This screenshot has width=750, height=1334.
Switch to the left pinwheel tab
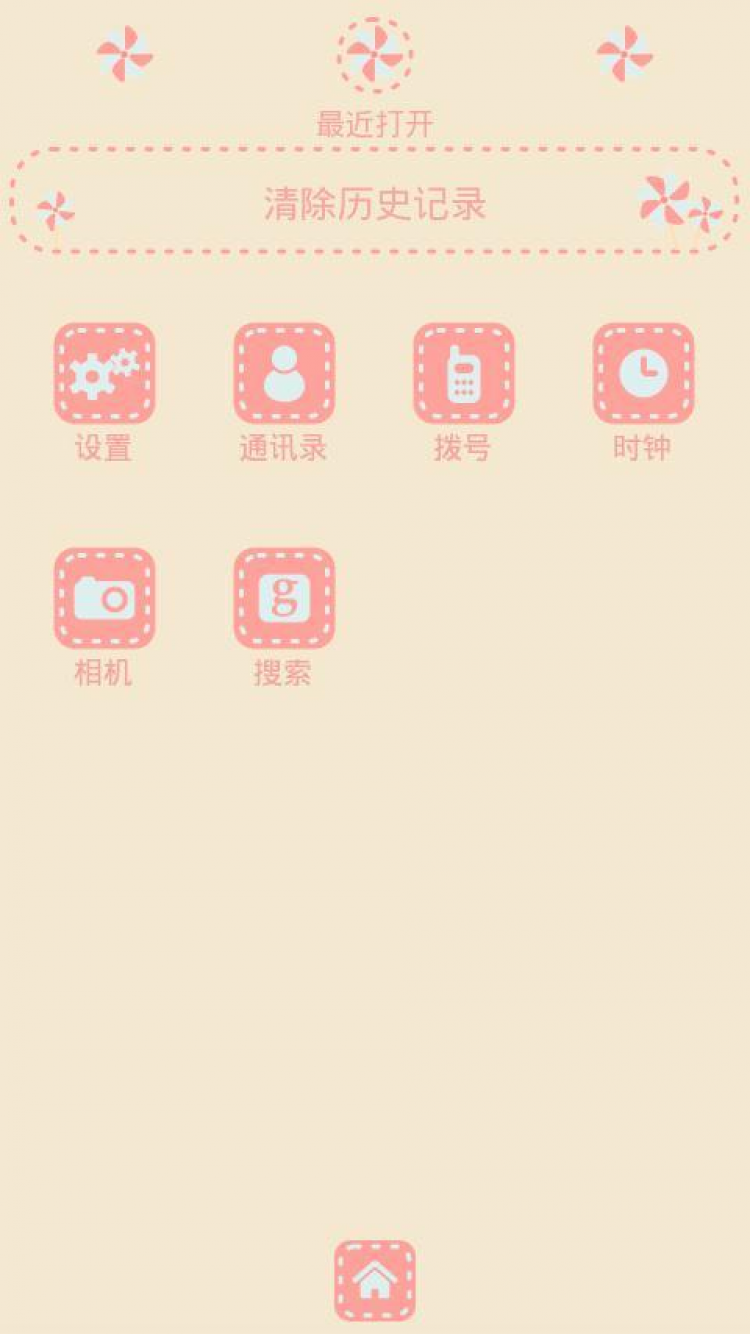click(x=125, y=54)
